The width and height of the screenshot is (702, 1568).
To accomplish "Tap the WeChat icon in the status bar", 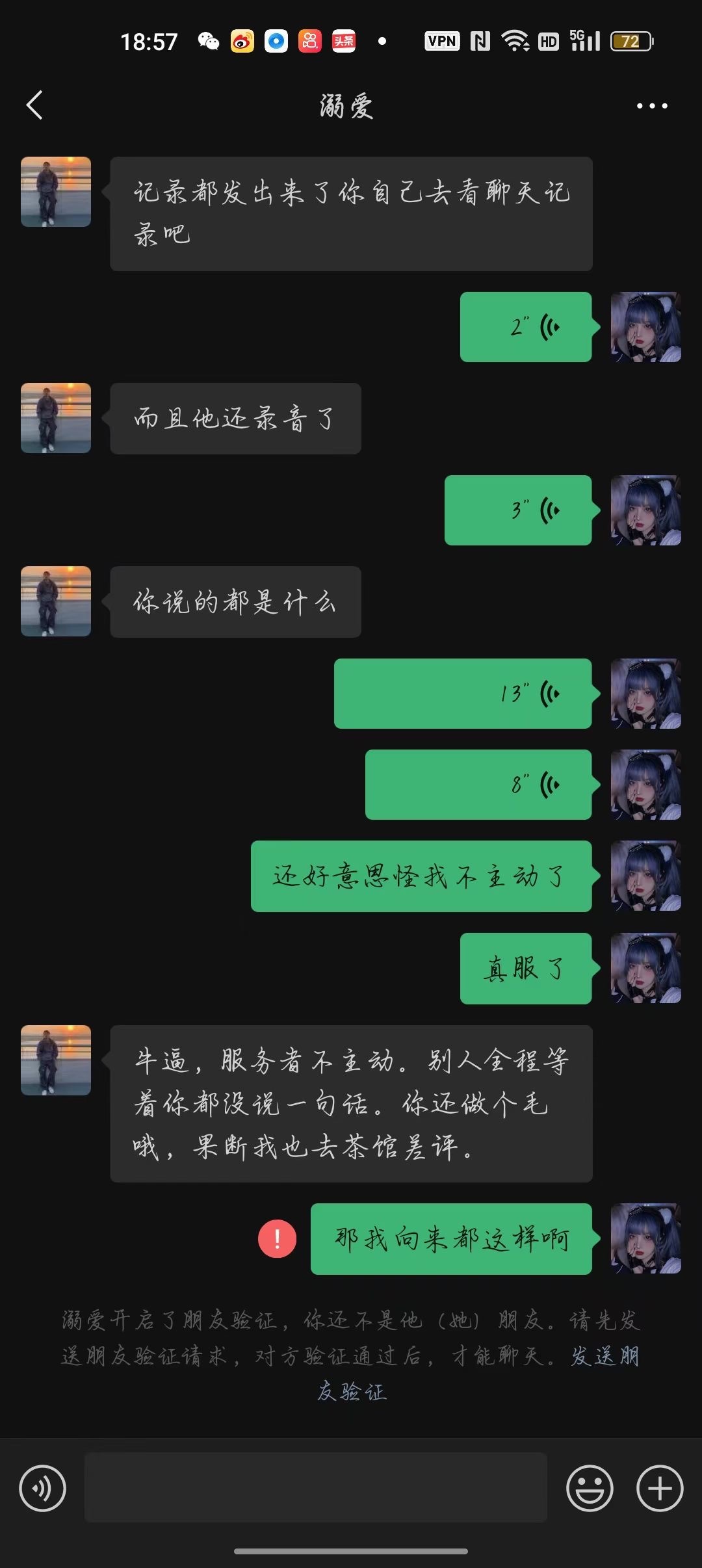I will [209, 40].
